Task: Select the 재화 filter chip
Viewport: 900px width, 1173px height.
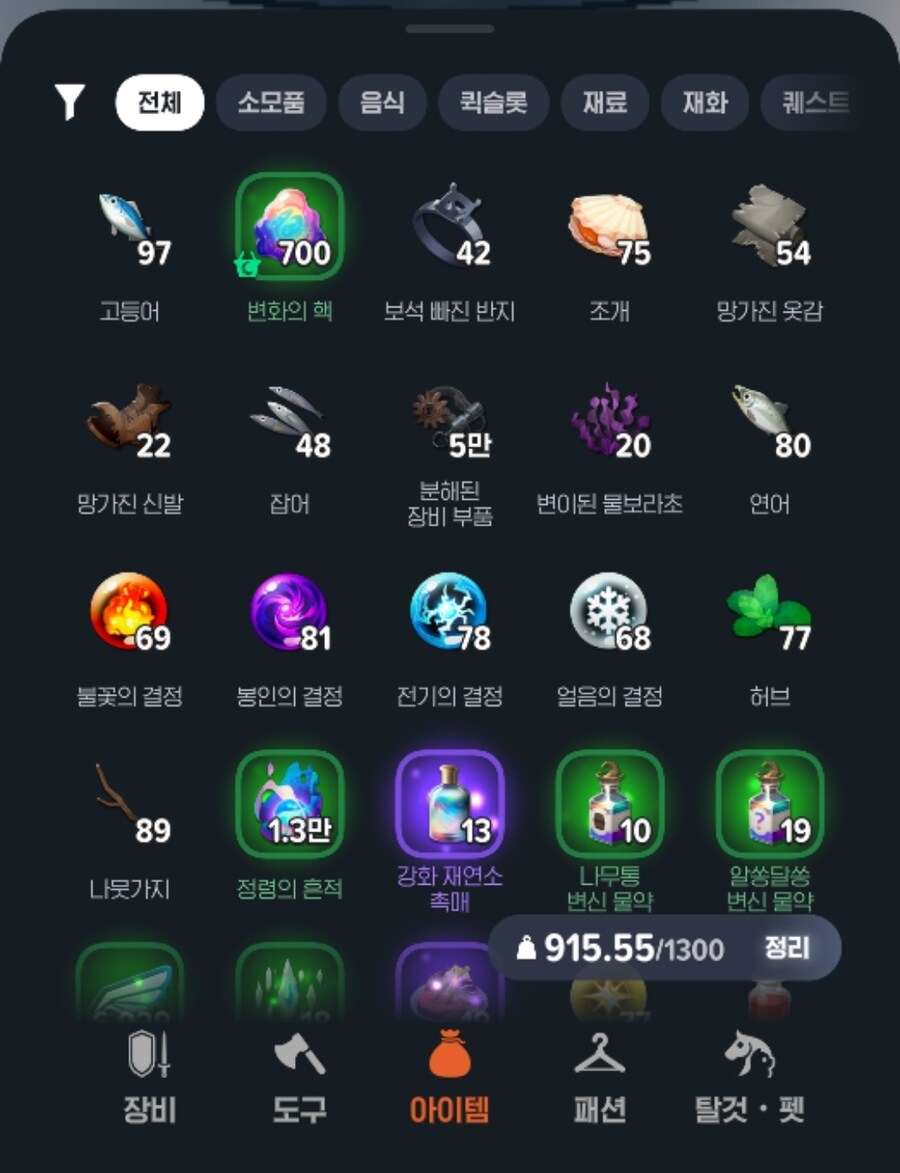Action: tap(704, 102)
